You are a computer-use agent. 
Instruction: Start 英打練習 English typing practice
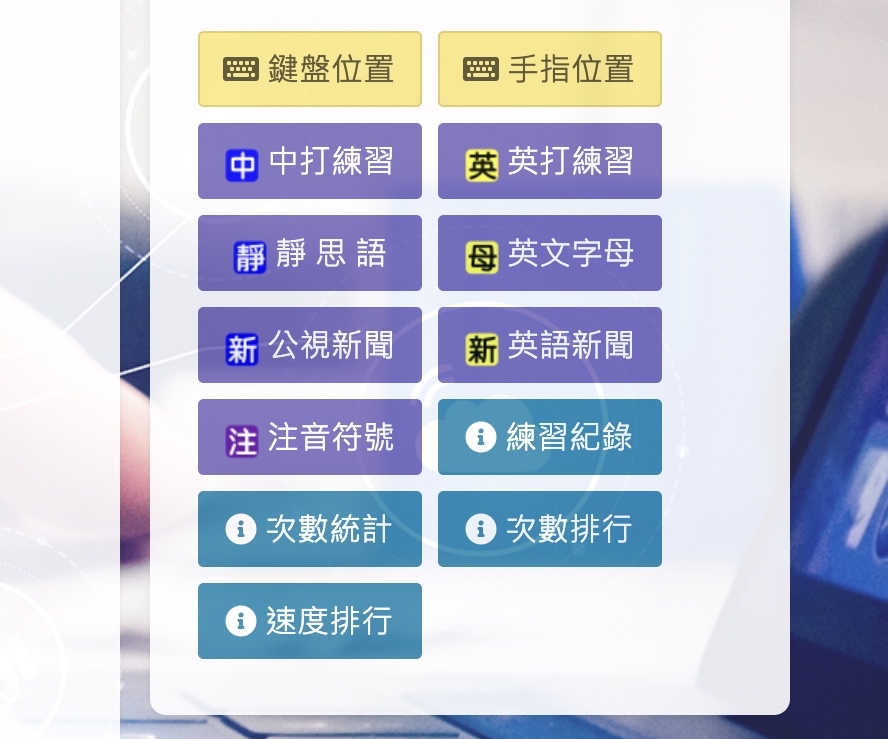tap(550, 161)
